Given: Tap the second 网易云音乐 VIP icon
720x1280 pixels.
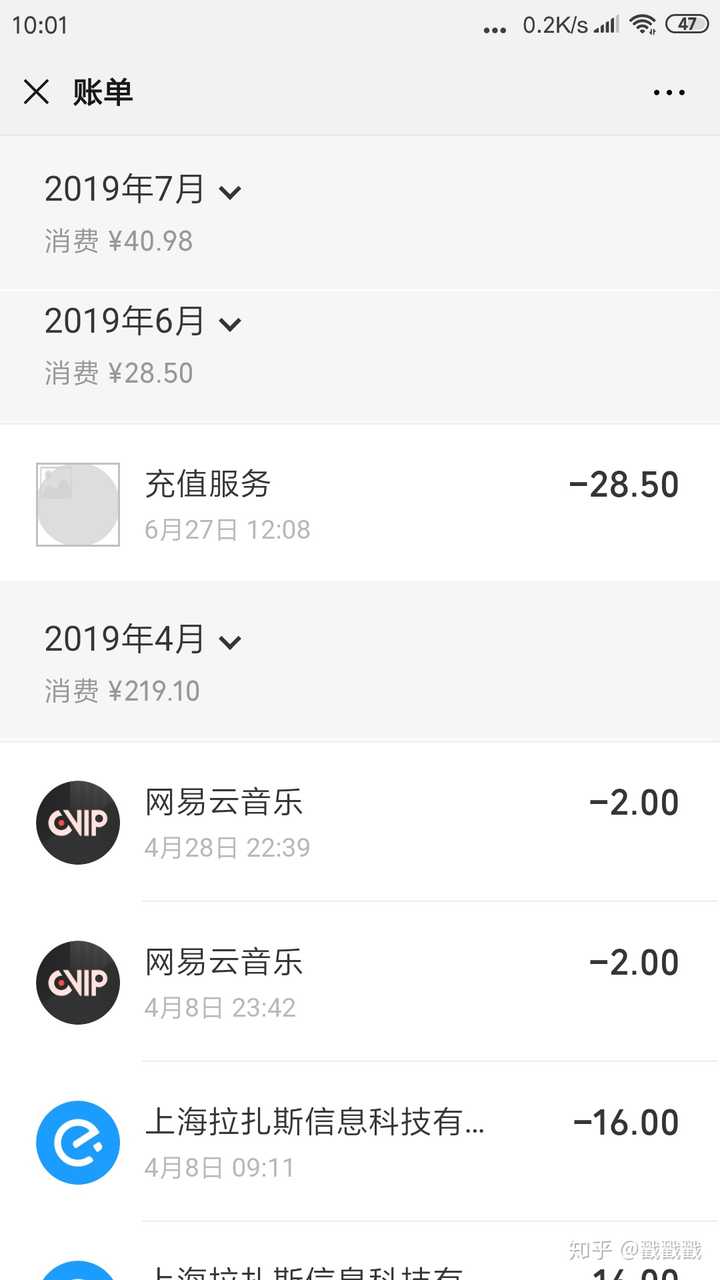Looking at the screenshot, I should (78, 982).
